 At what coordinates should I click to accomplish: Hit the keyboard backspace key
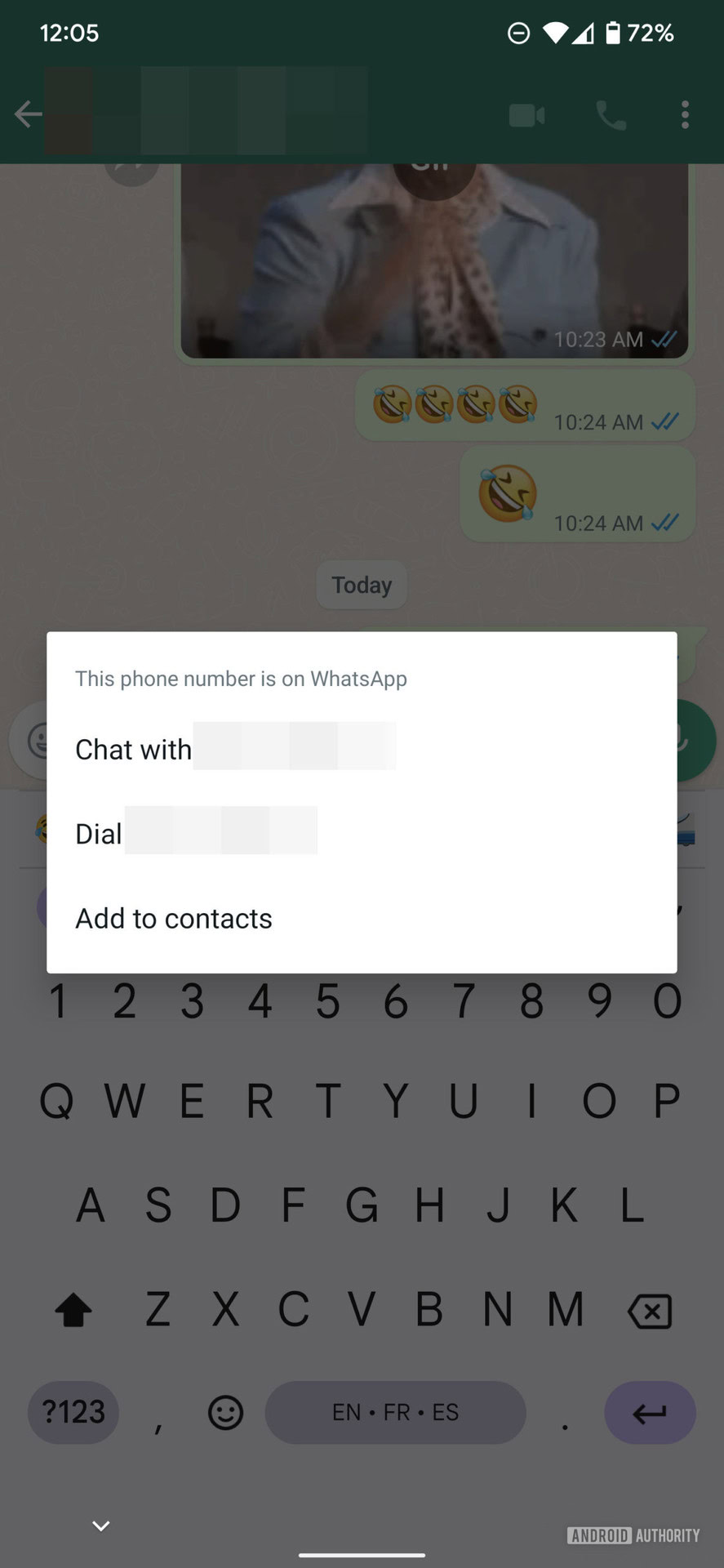[649, 1312]
